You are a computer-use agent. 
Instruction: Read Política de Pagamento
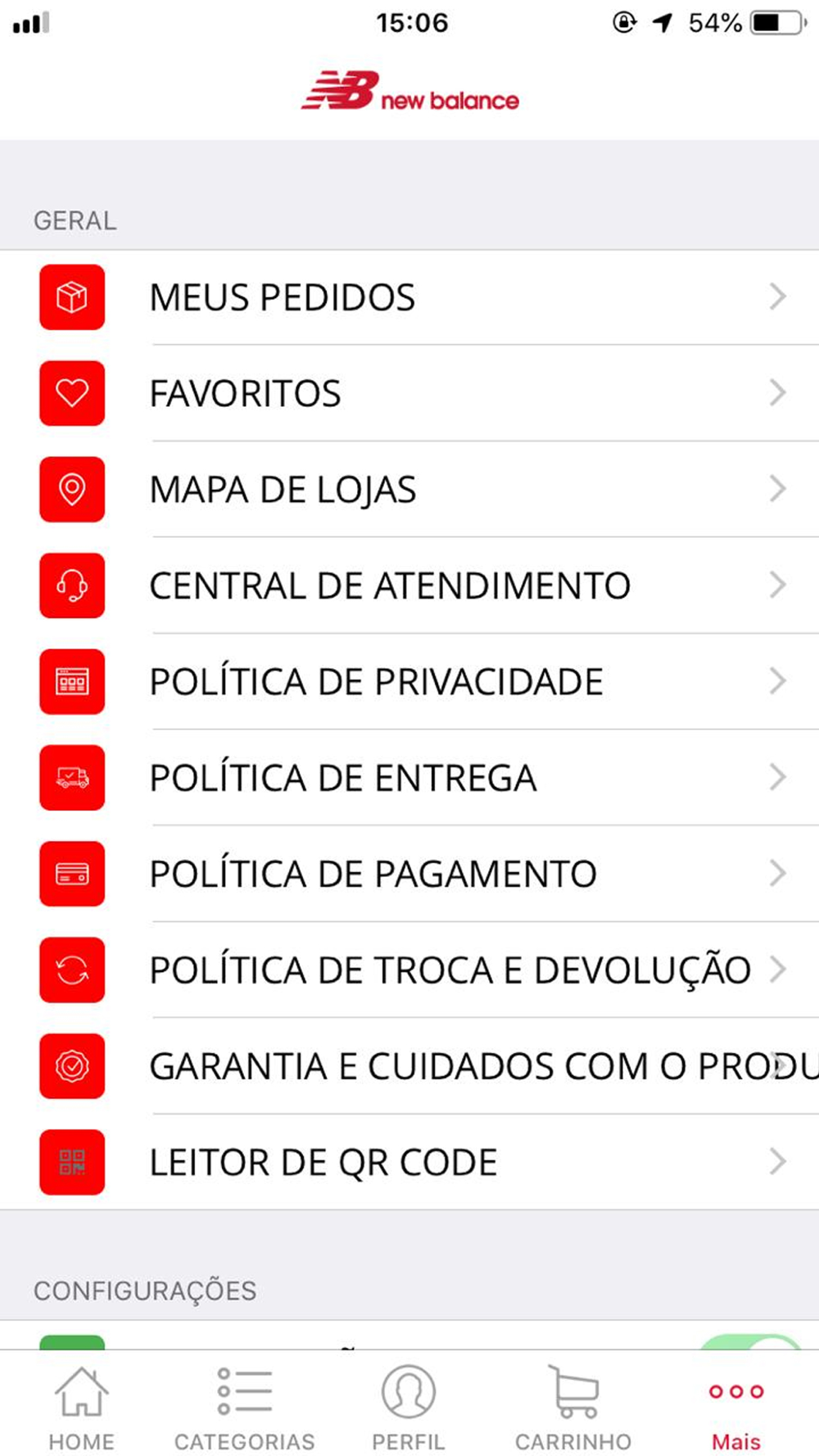(409, 874)
